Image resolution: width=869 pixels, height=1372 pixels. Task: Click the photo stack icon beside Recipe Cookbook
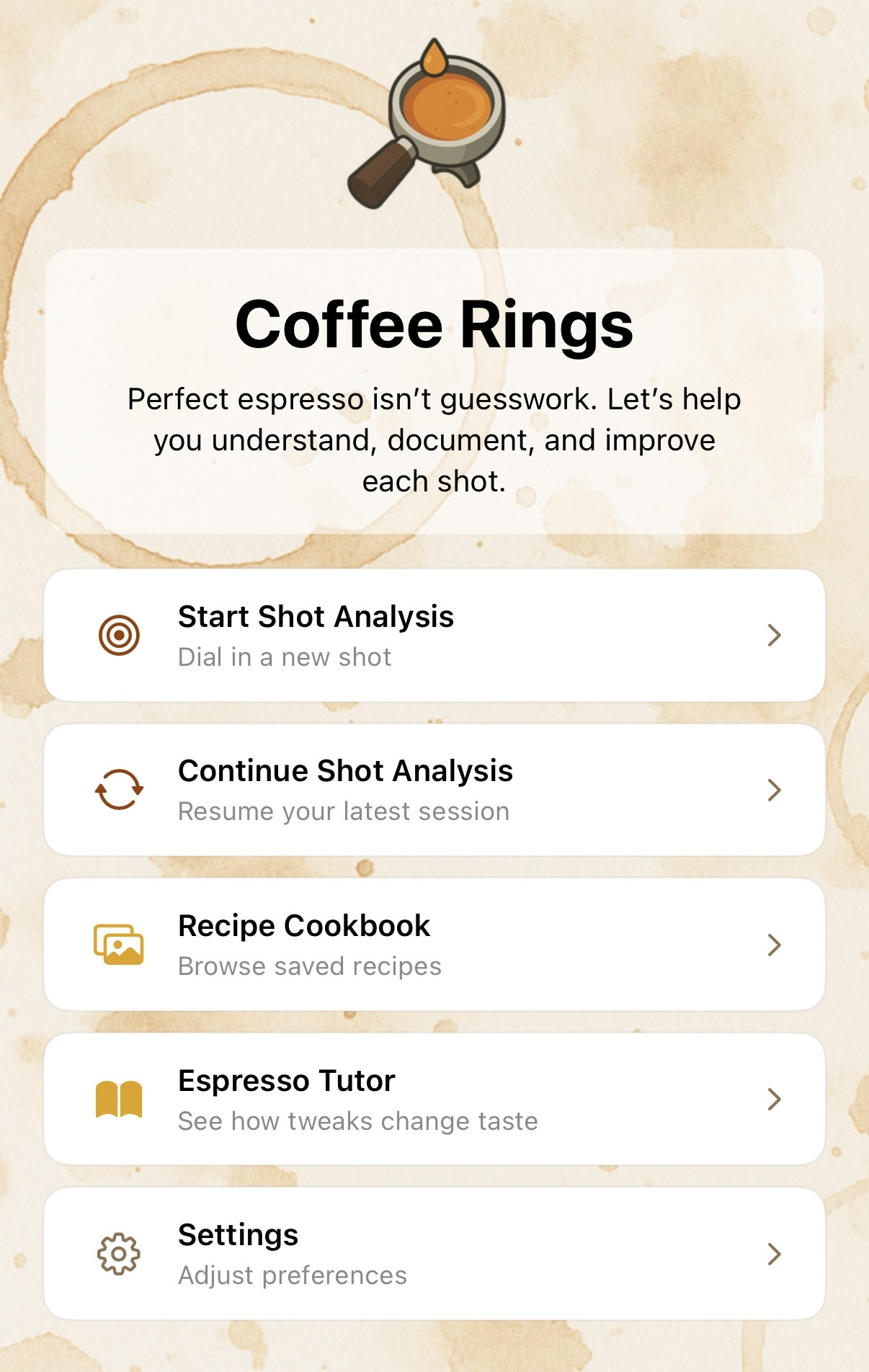click(119, 943)
